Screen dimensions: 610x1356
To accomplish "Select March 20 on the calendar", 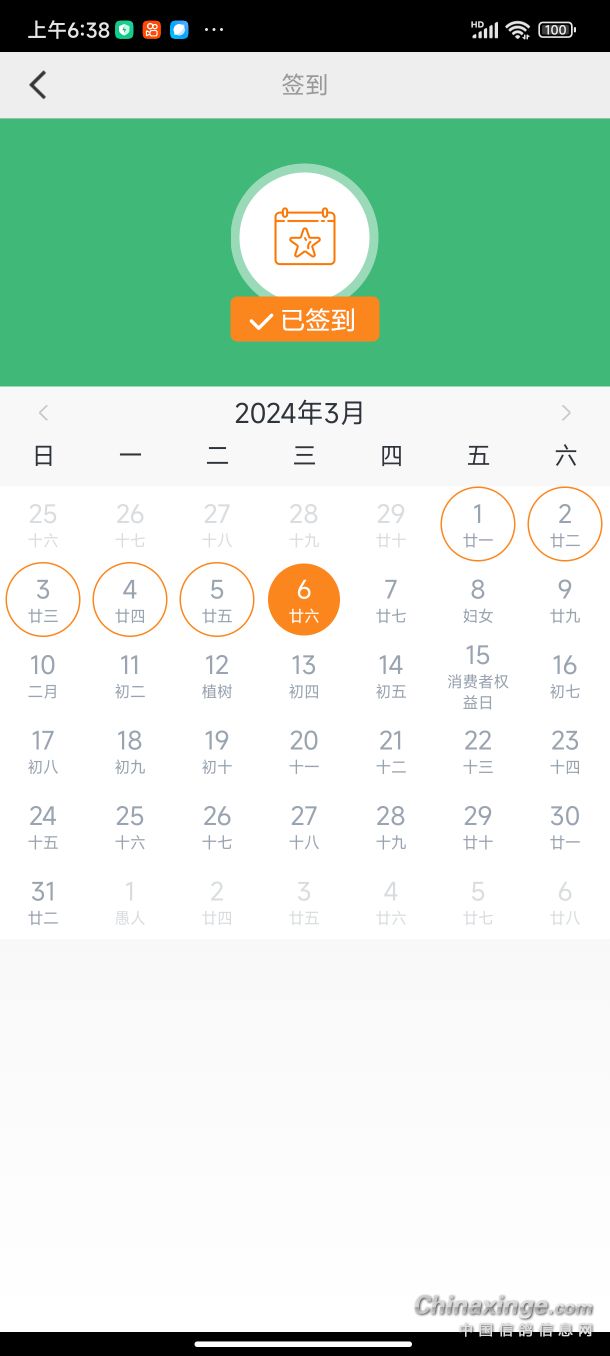I will click(304, 751).
